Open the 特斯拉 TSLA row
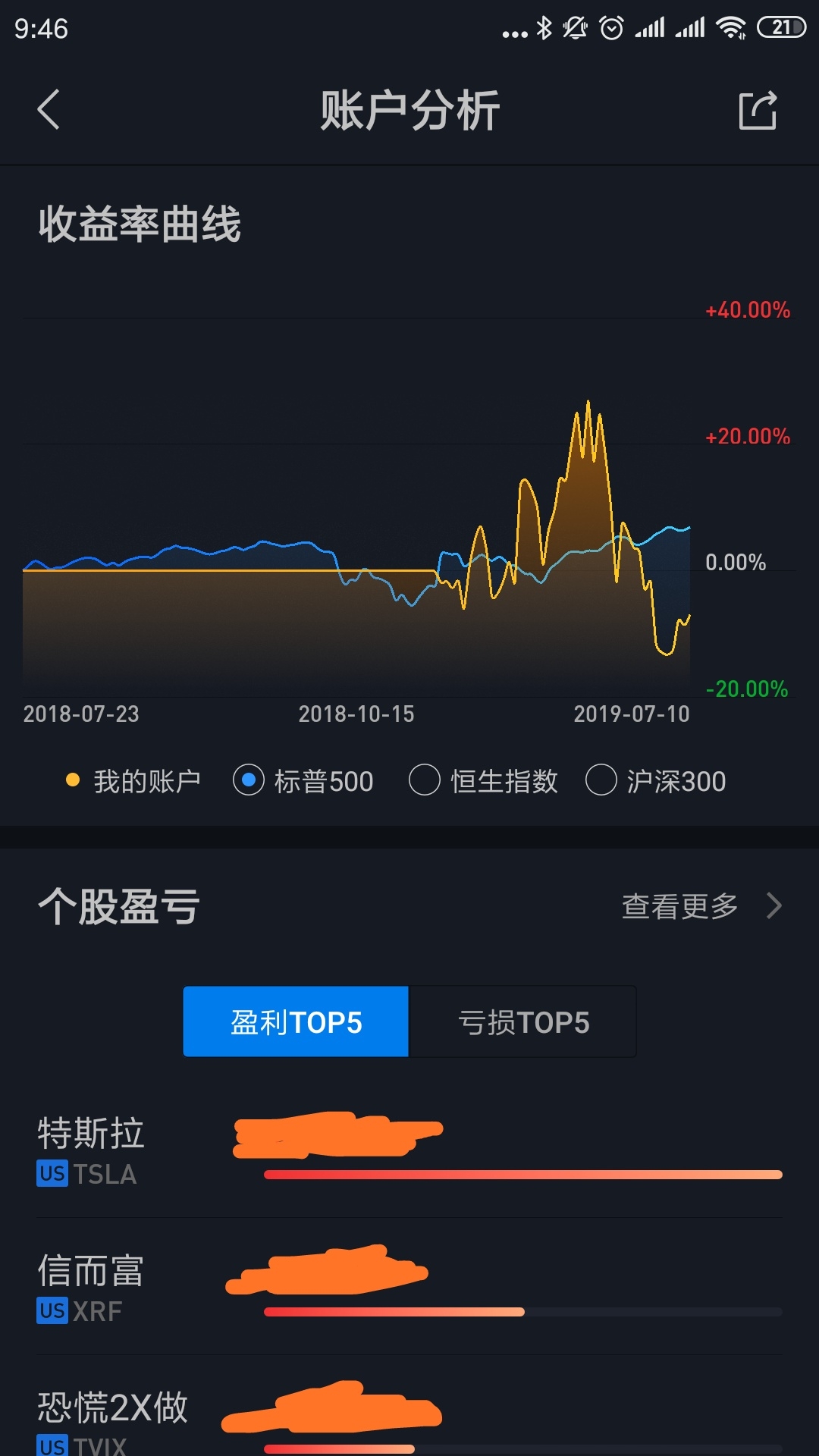The height and width of the screenshot is (1456, 819). (x=409, y=1150)
